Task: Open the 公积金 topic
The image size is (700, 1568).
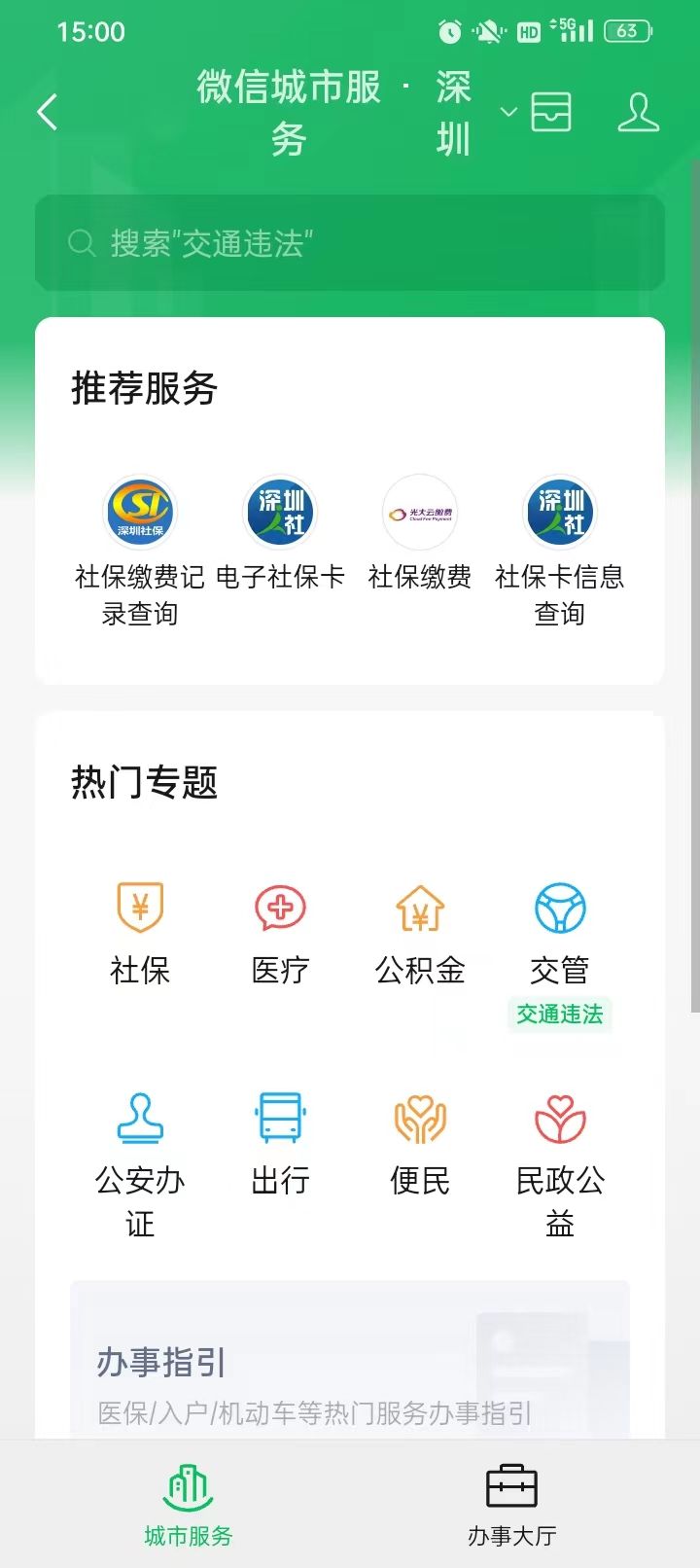Action: pyautogui.click(x=420, y=934)
